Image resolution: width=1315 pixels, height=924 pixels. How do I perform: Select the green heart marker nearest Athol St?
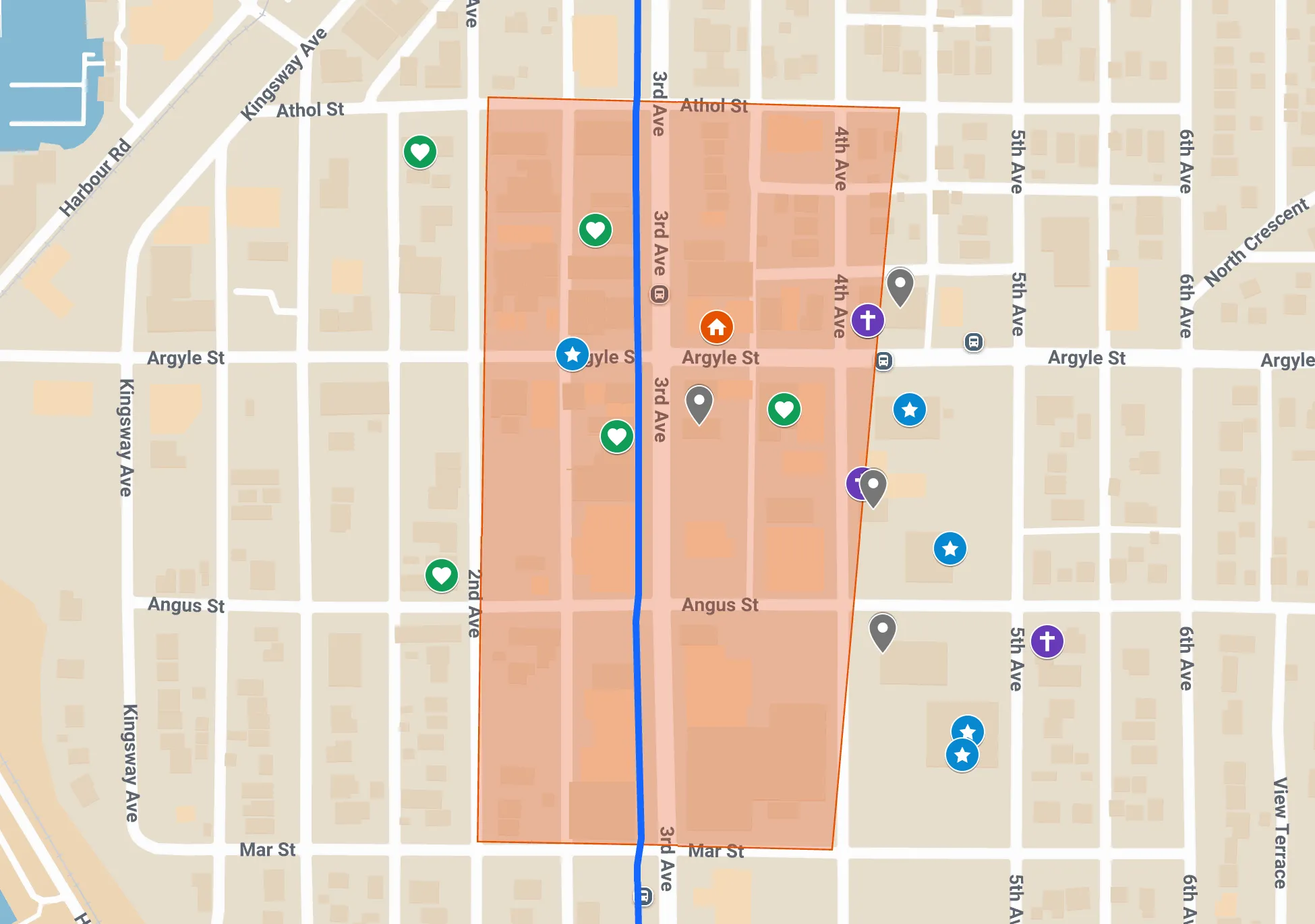[419, 152]
